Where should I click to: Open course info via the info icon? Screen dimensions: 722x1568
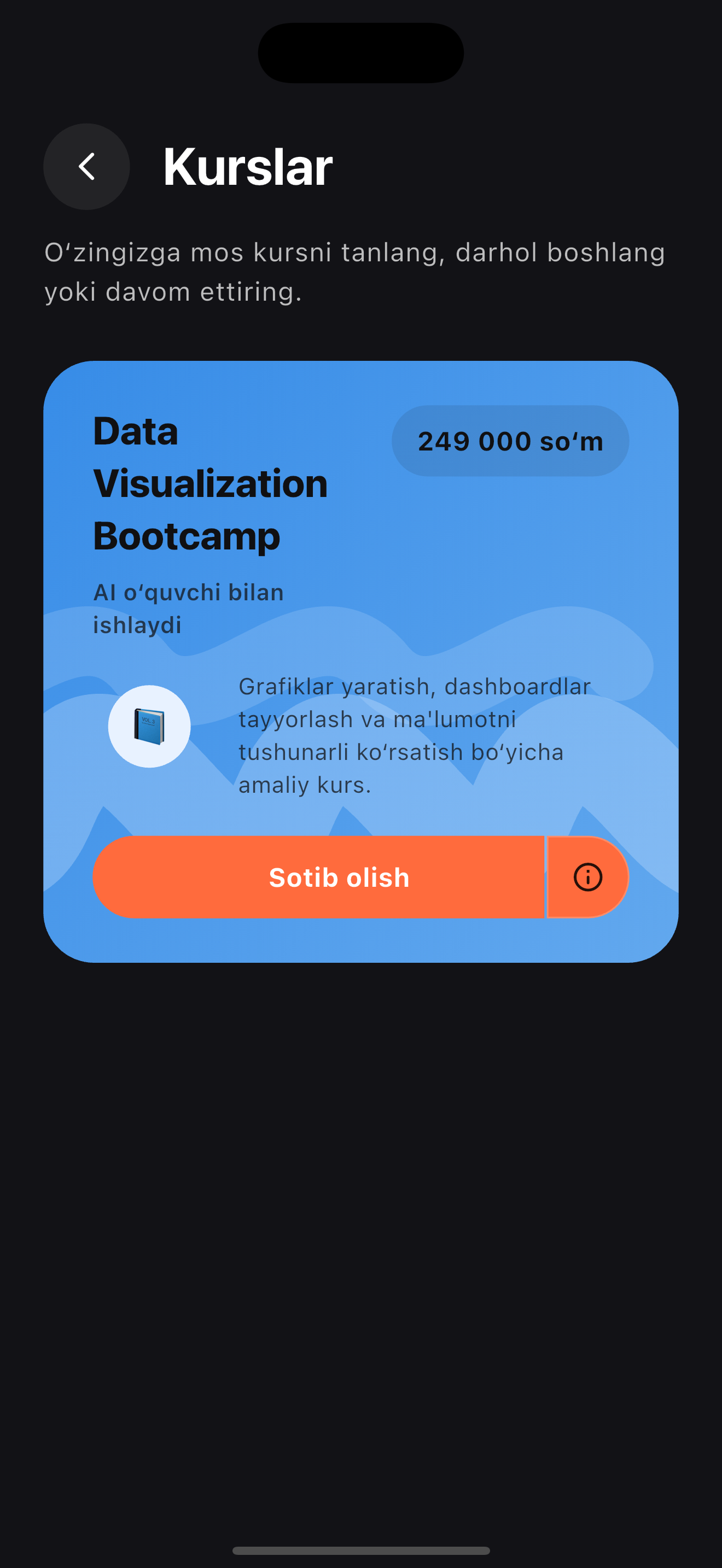(587, 877)
